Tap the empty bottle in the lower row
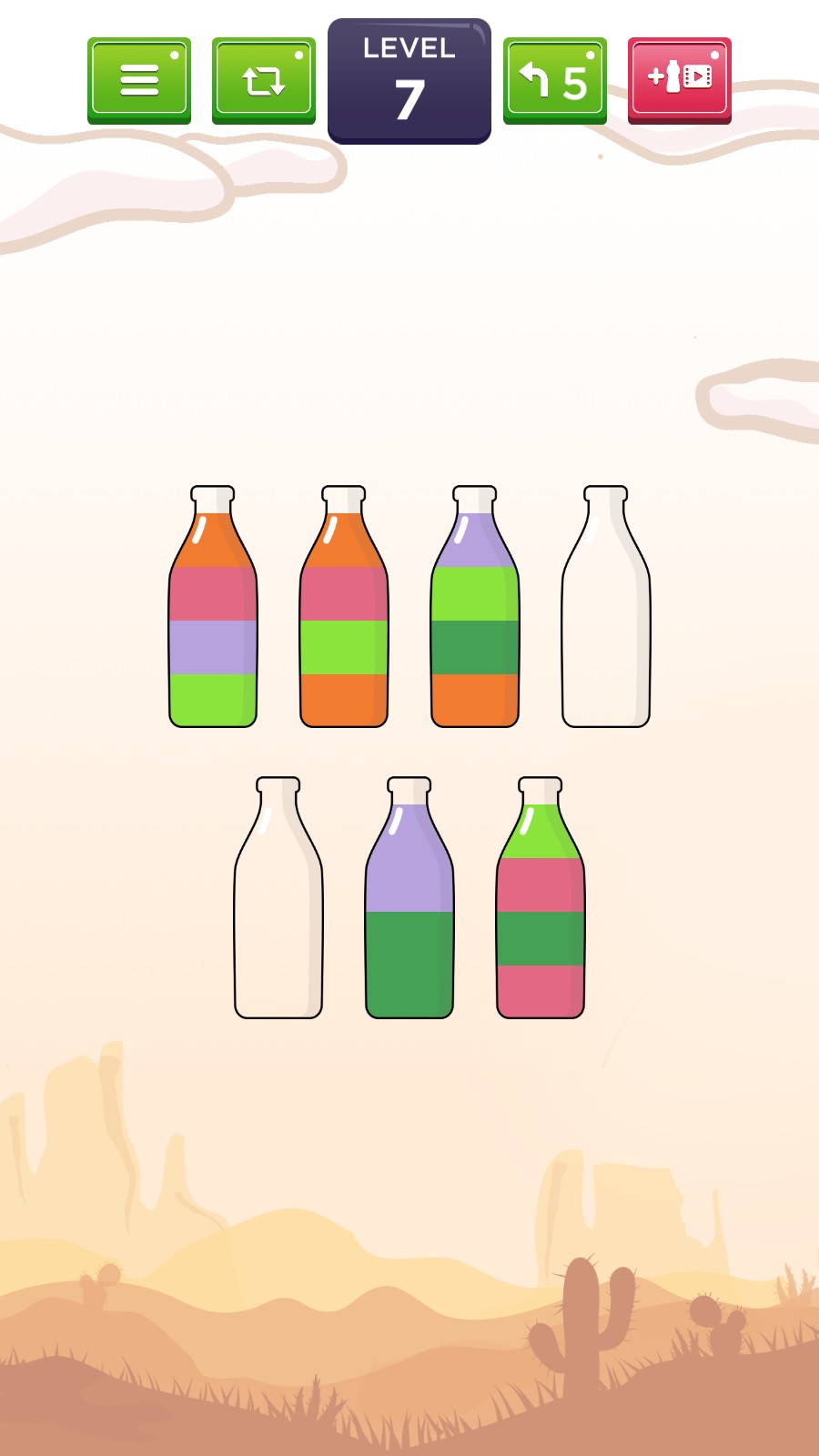The image size is (819, 1456). 278,910
